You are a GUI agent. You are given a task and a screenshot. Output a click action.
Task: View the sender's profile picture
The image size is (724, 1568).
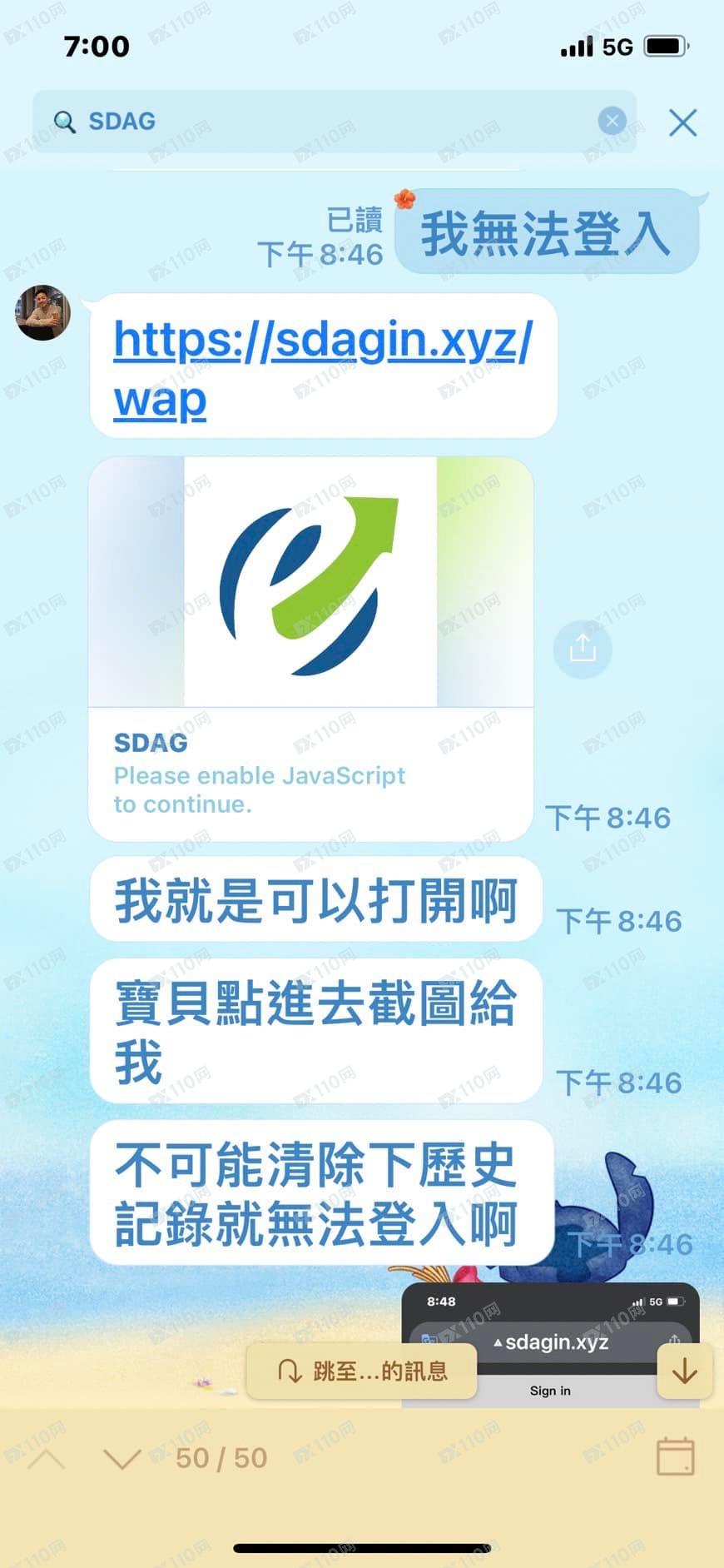click(42, 313)
